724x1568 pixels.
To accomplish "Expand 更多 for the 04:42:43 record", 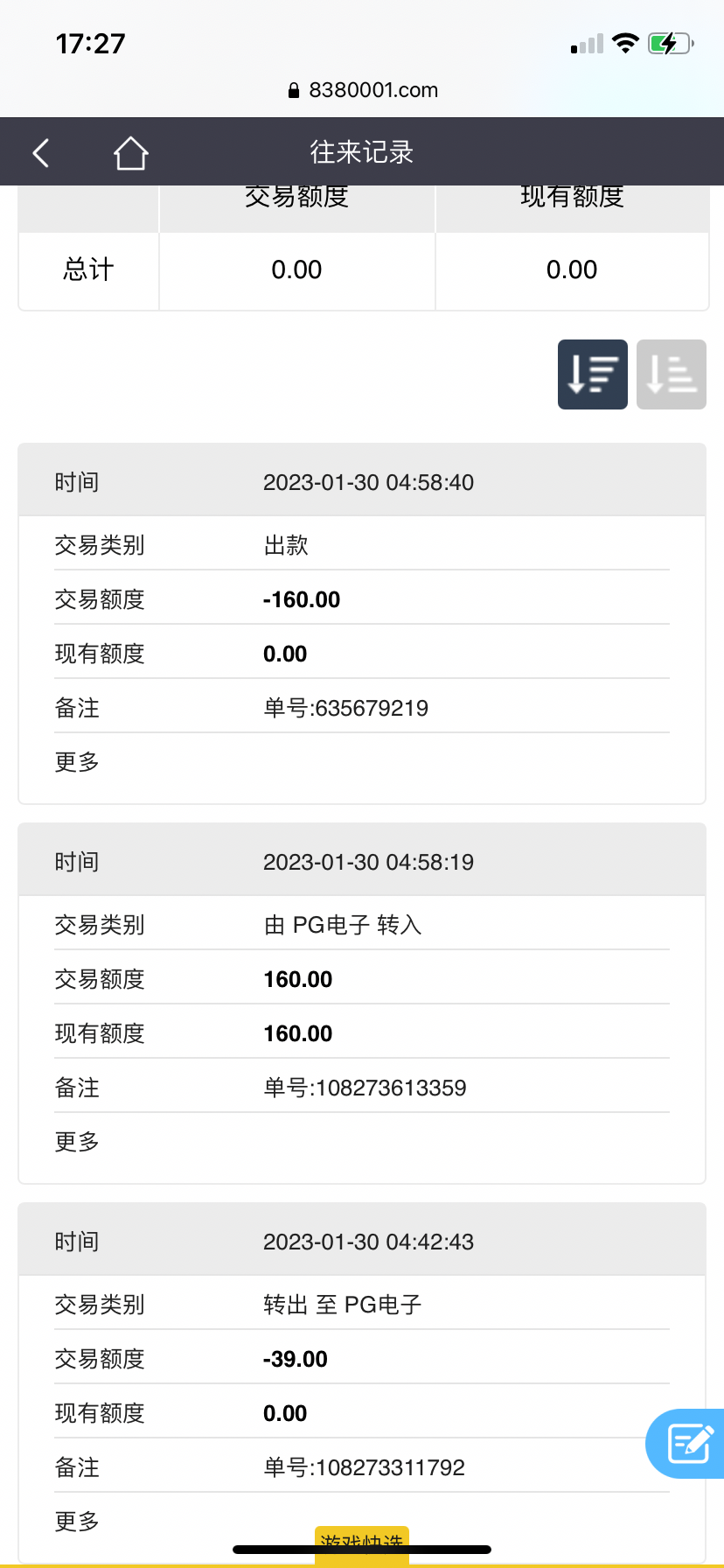I will [x=77, y=1522].
